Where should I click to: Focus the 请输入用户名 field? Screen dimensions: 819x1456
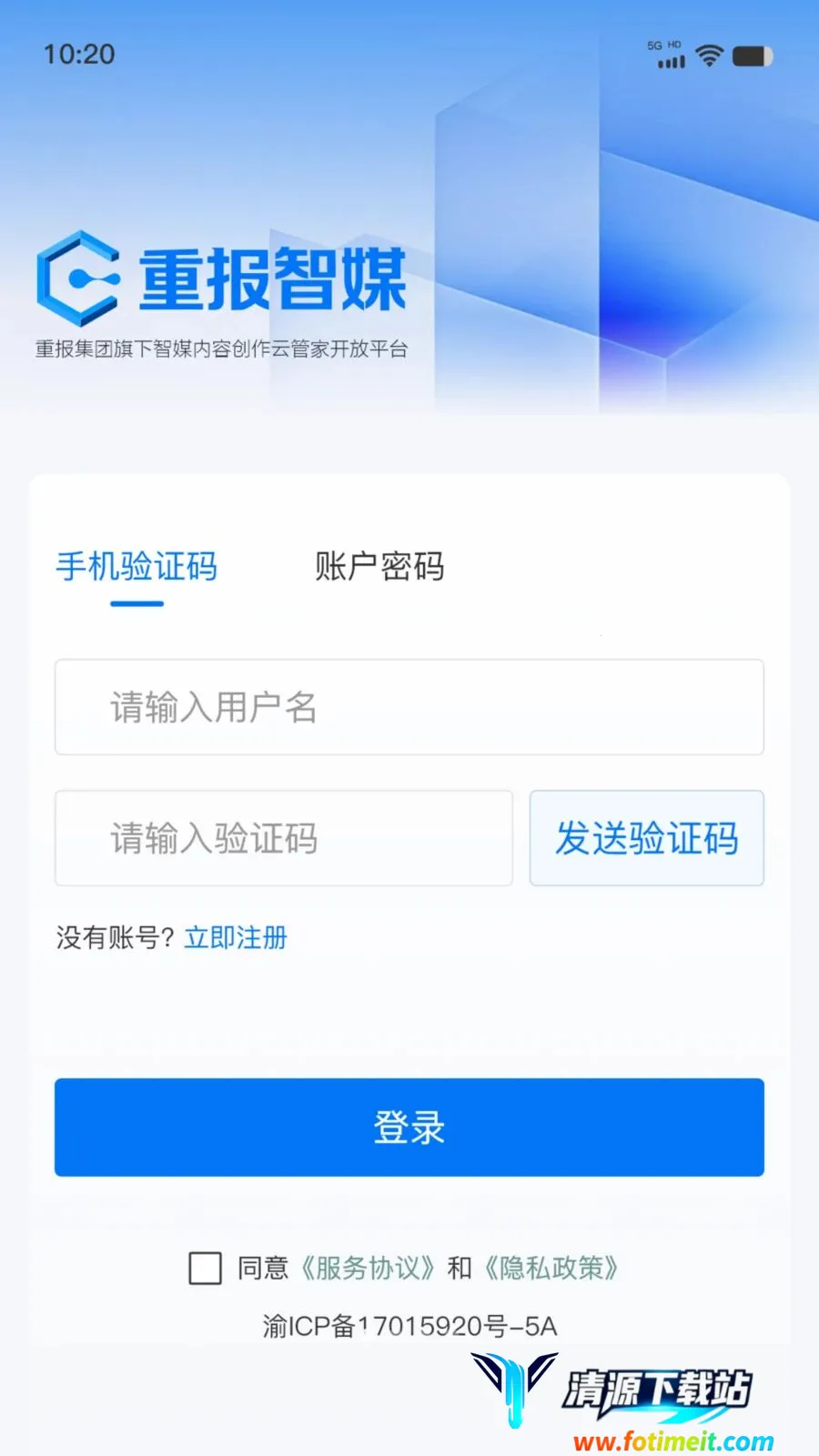pyautogui.click(x=409, y=707)
